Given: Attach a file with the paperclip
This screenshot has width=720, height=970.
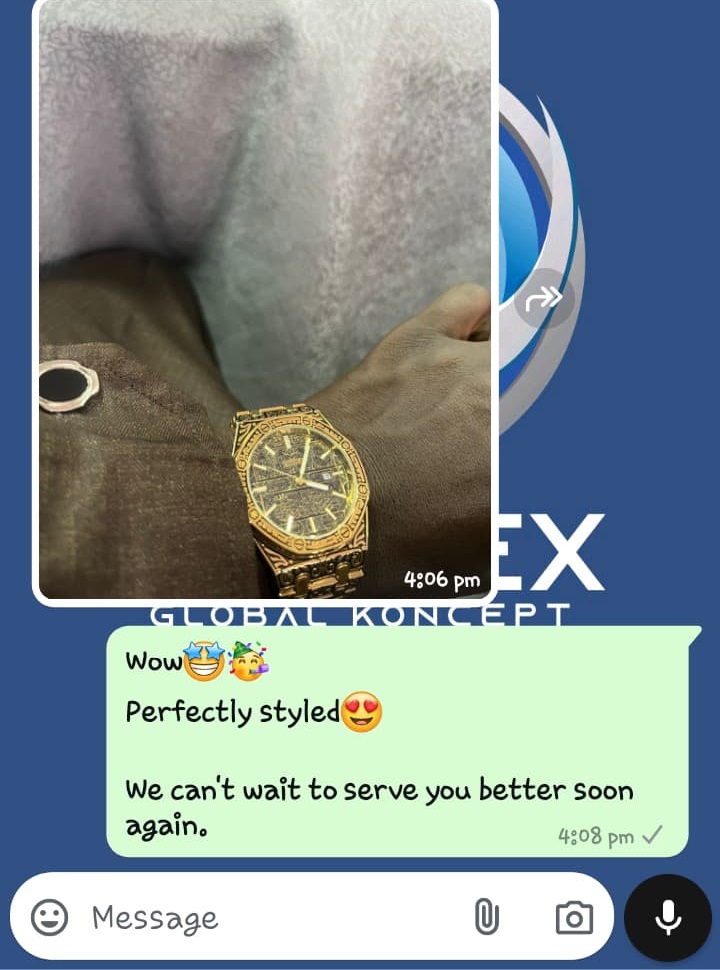Looking at the screenshot, I should pyautogui.click(x=486, y=917).
